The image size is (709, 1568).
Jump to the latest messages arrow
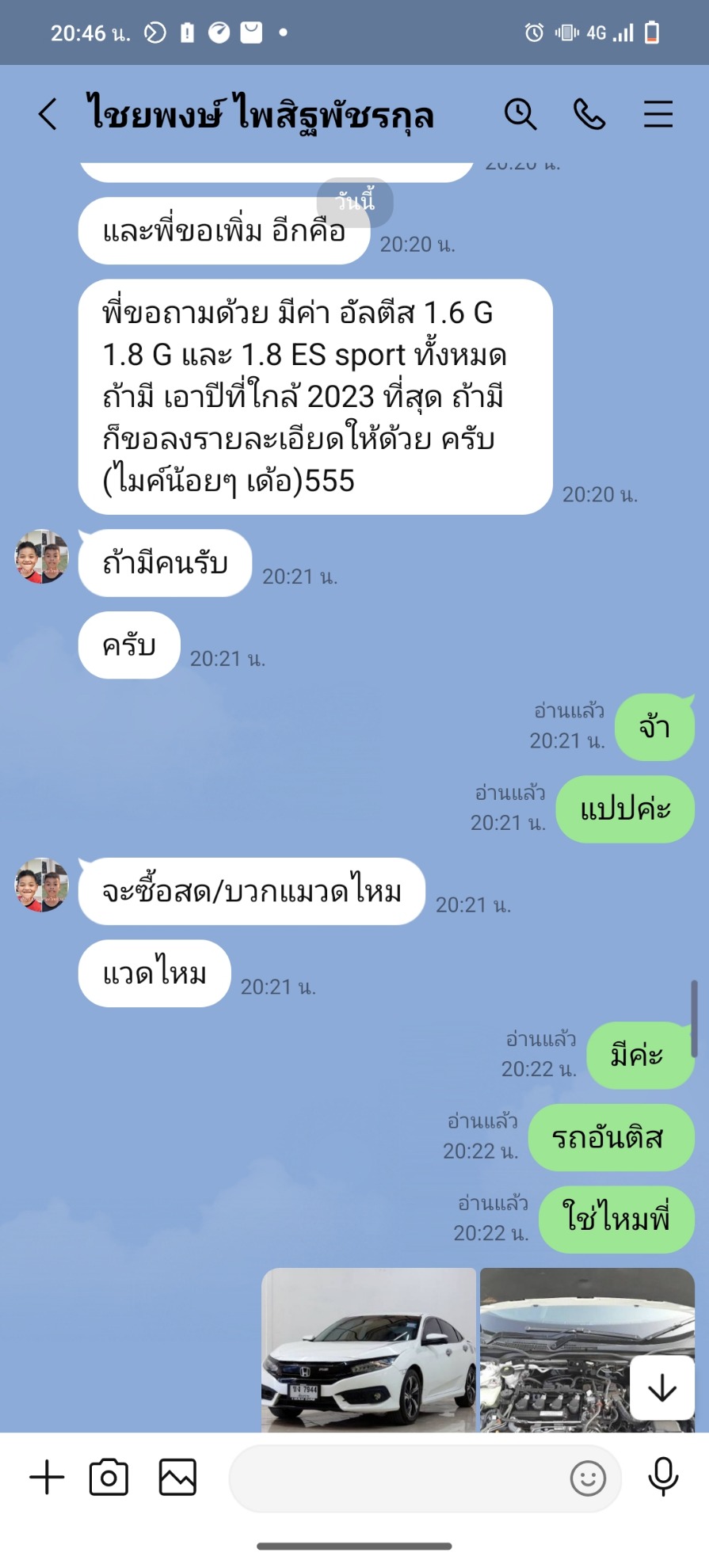coord(661,1388)
